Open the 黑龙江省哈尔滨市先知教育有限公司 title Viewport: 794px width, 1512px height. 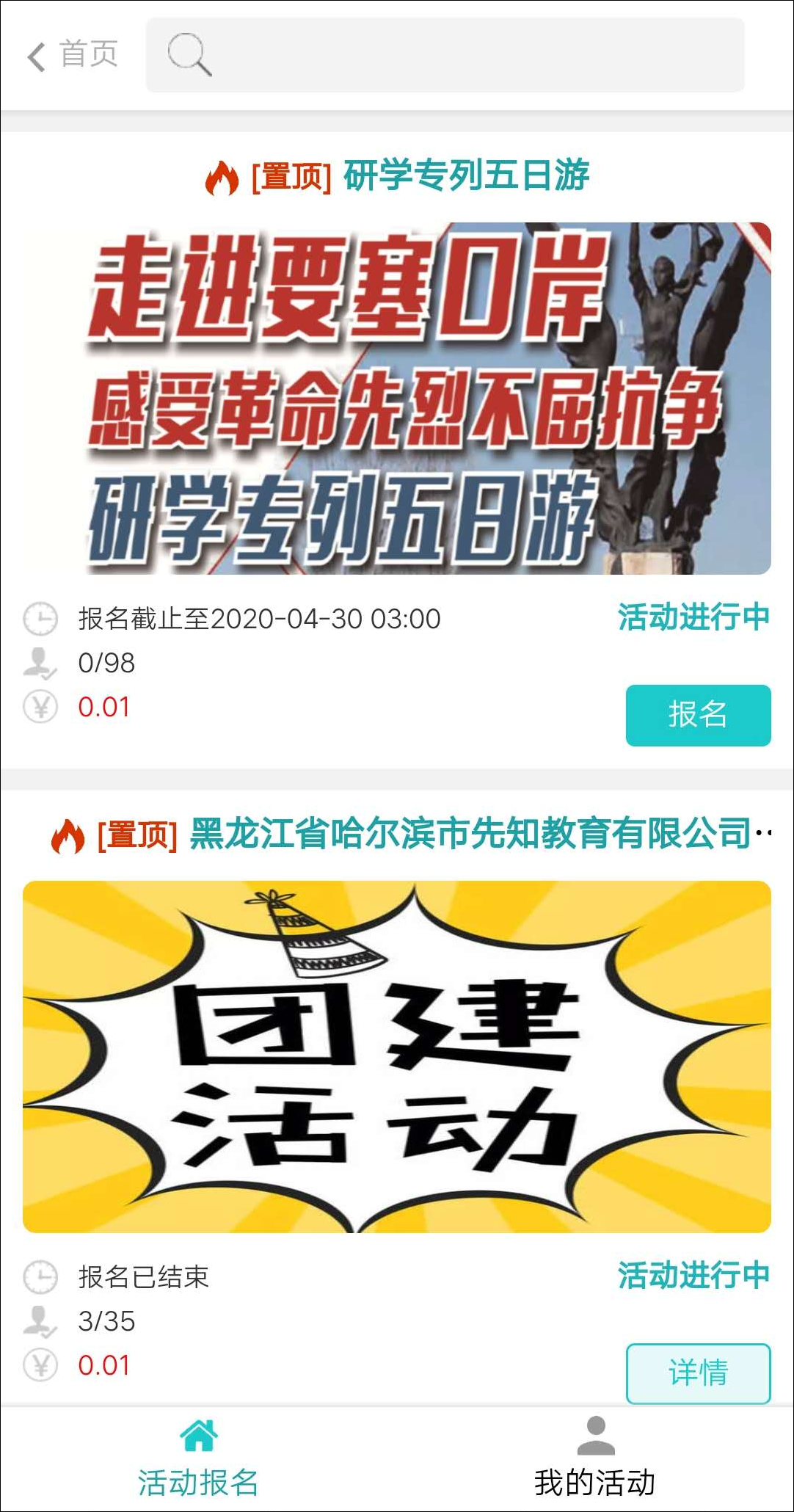click(470, 834)
